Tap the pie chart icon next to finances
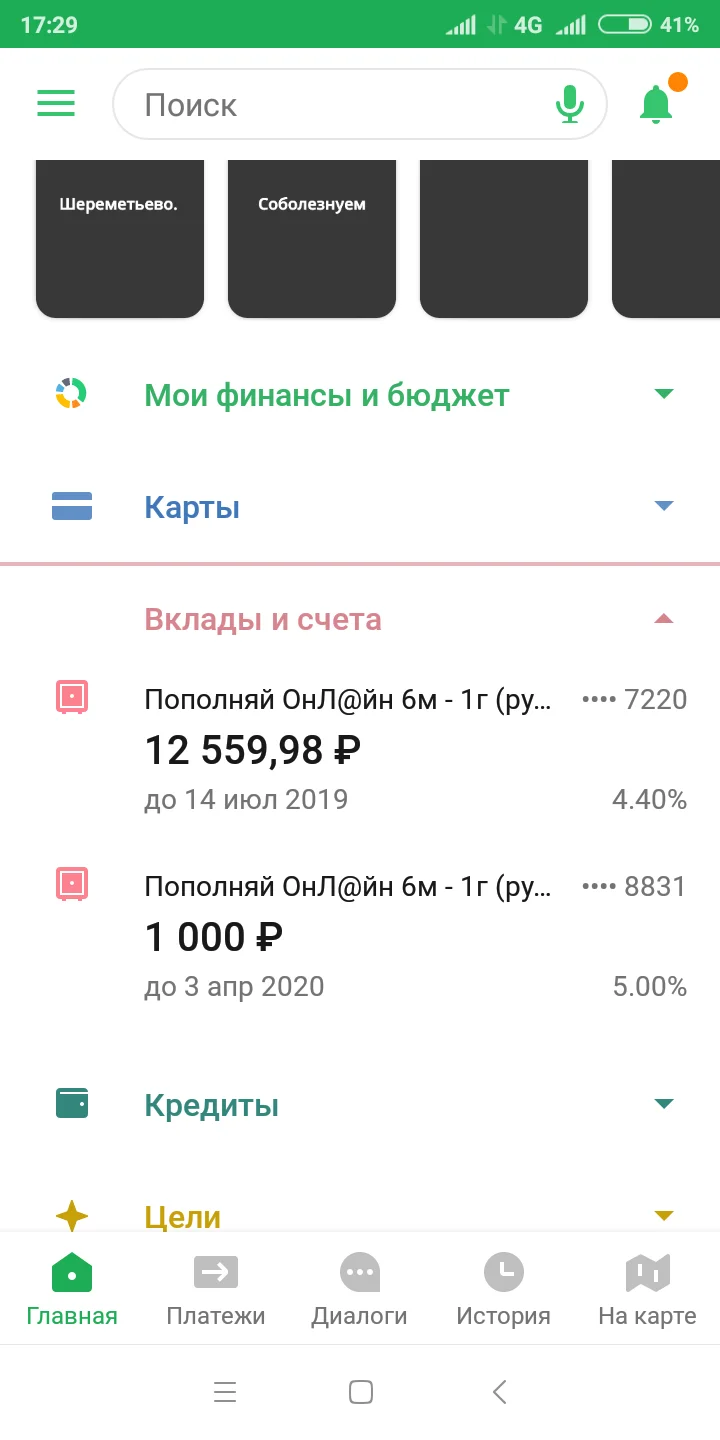This screenshot has width=720, height=1440. (71, 393)
